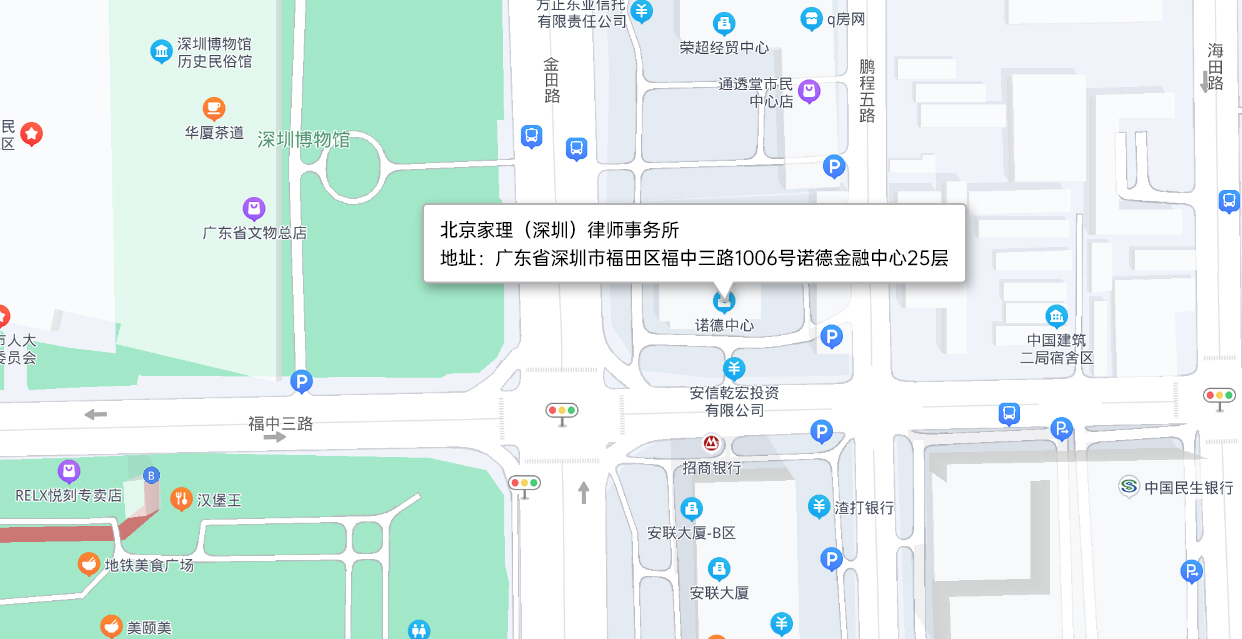Tap the 广东省文物总店 shop marker
The image size is (1242, 639).
255,209
